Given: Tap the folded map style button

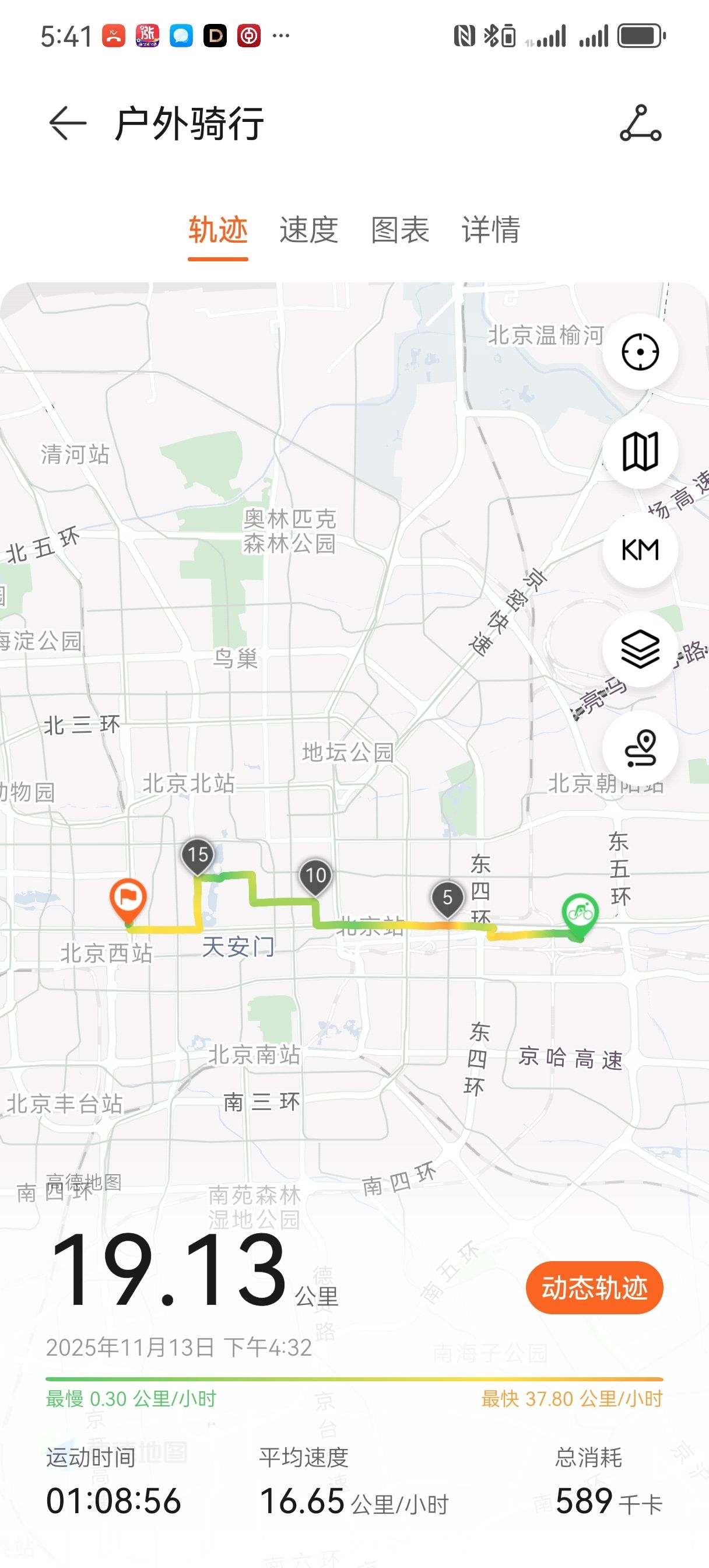Looking at the screenshot, I should (640, 451).
